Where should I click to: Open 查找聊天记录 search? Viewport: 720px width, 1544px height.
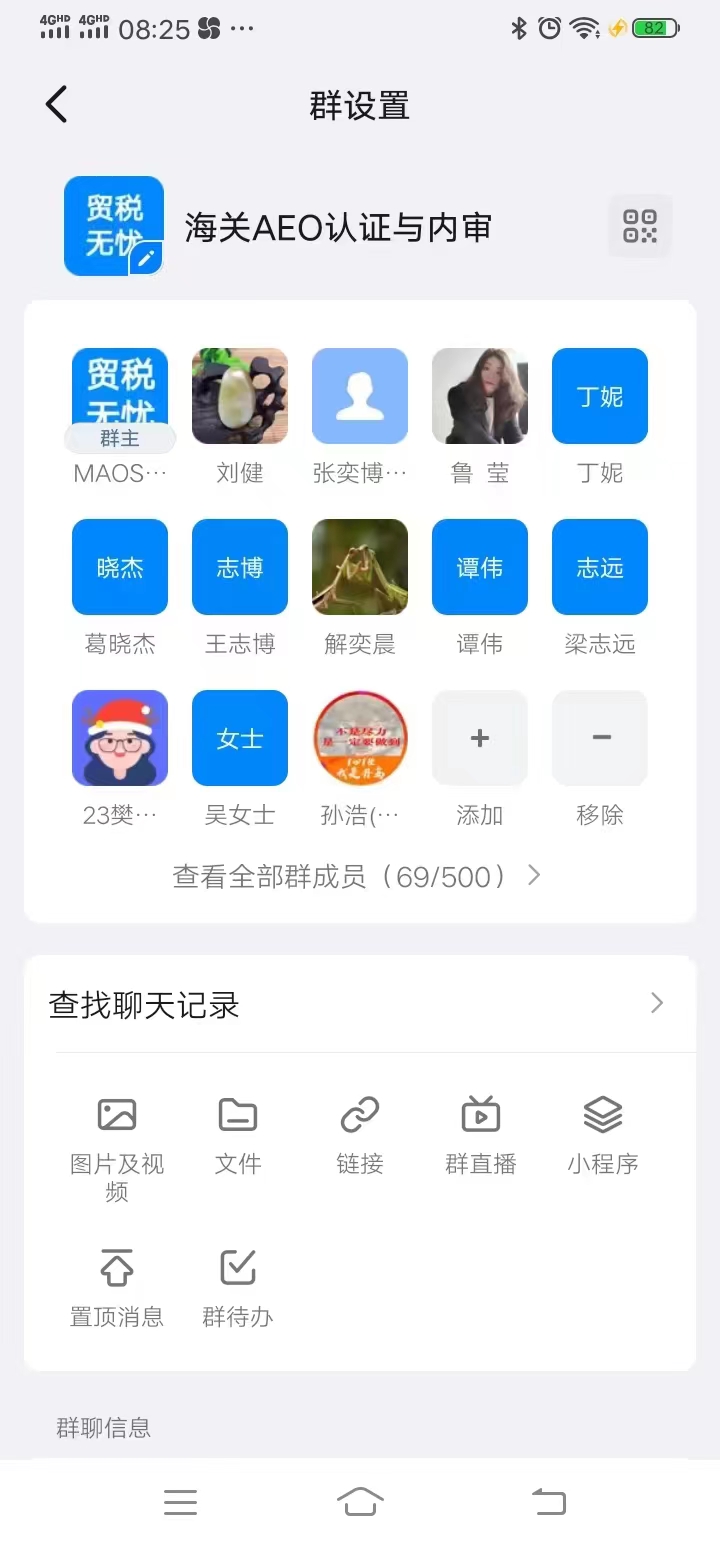358,1004
